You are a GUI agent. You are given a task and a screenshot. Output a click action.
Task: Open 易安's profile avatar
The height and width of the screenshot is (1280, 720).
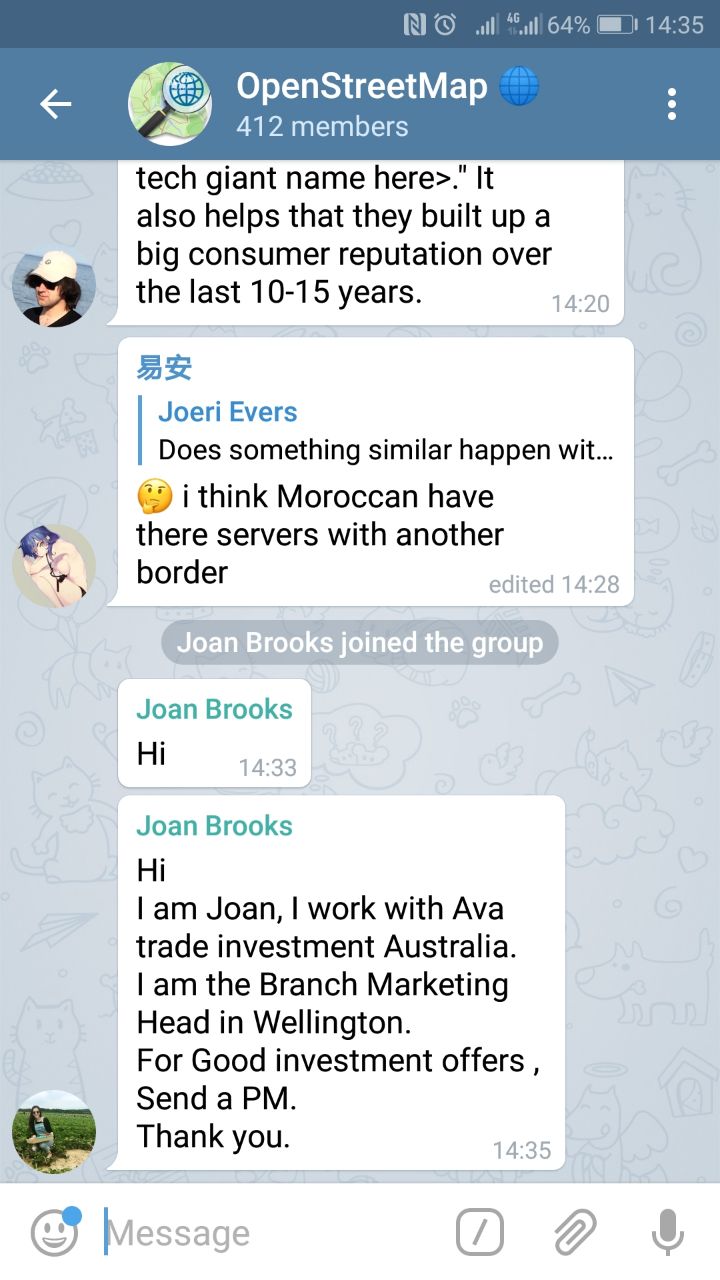pos(54,566)
